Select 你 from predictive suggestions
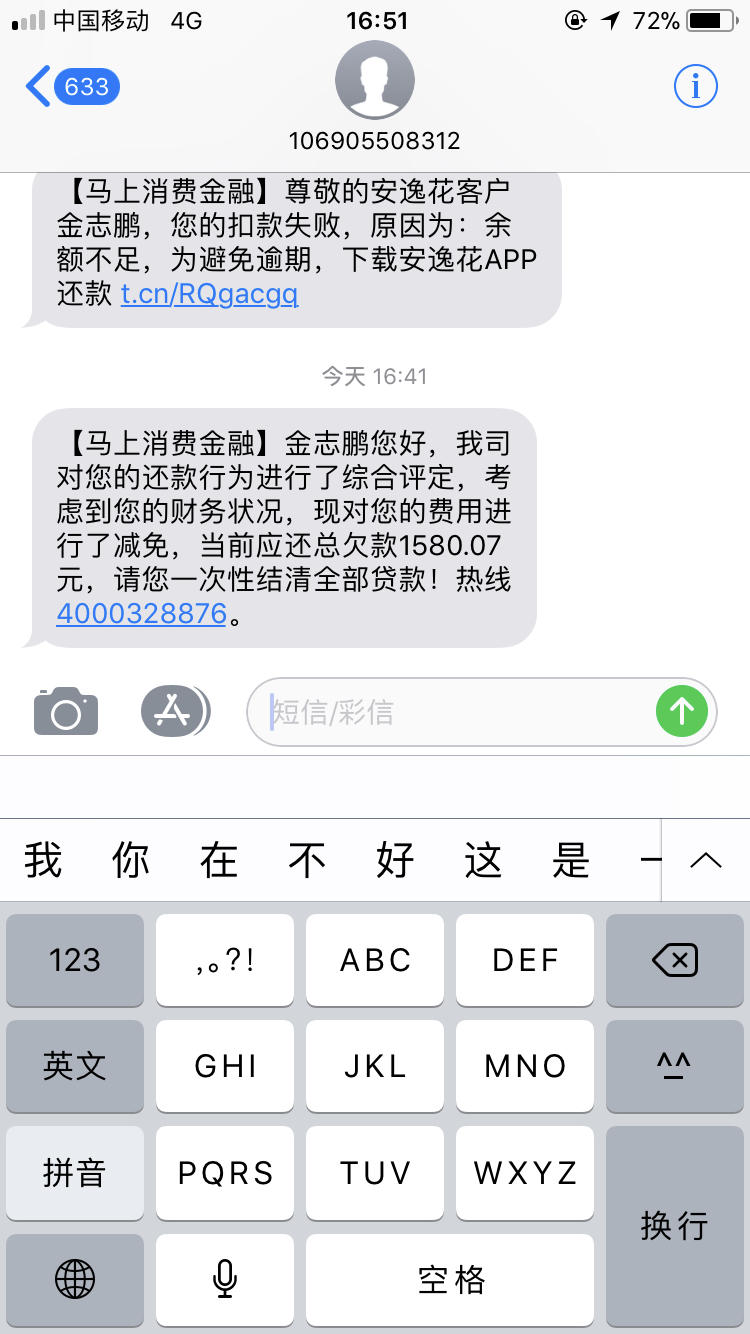 [x=130, y=860]
